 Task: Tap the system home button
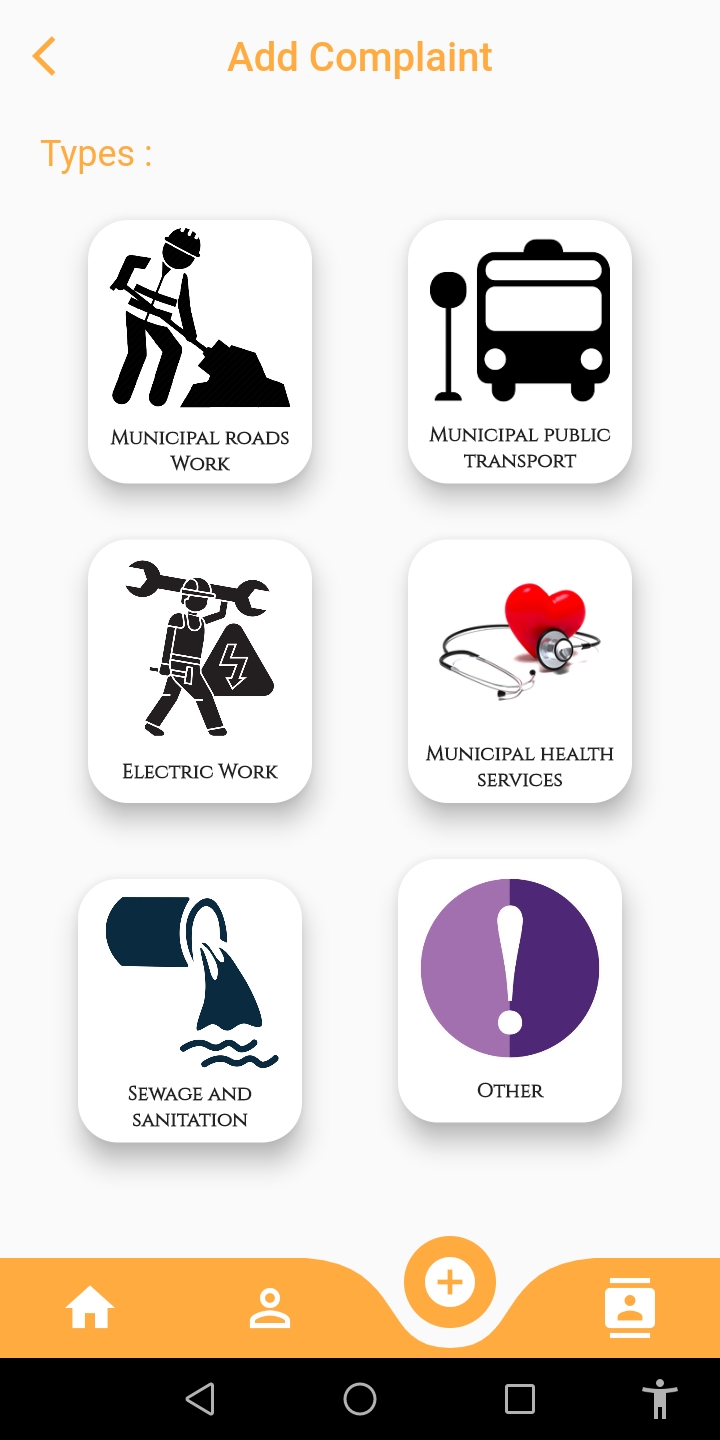[360, 1399]
